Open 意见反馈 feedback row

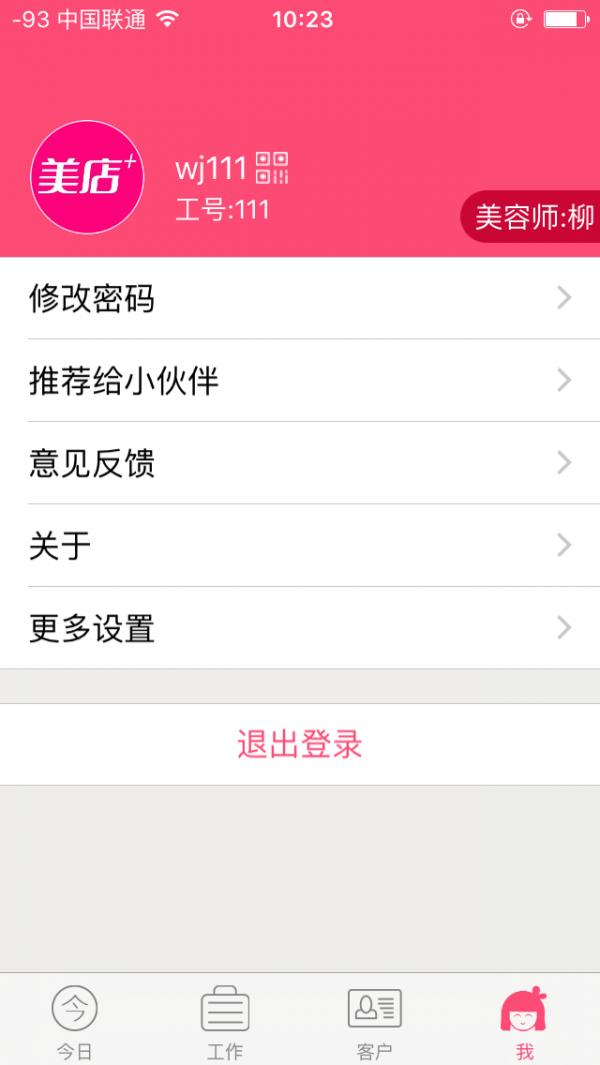pyautogui.click(x=300, y=463)
